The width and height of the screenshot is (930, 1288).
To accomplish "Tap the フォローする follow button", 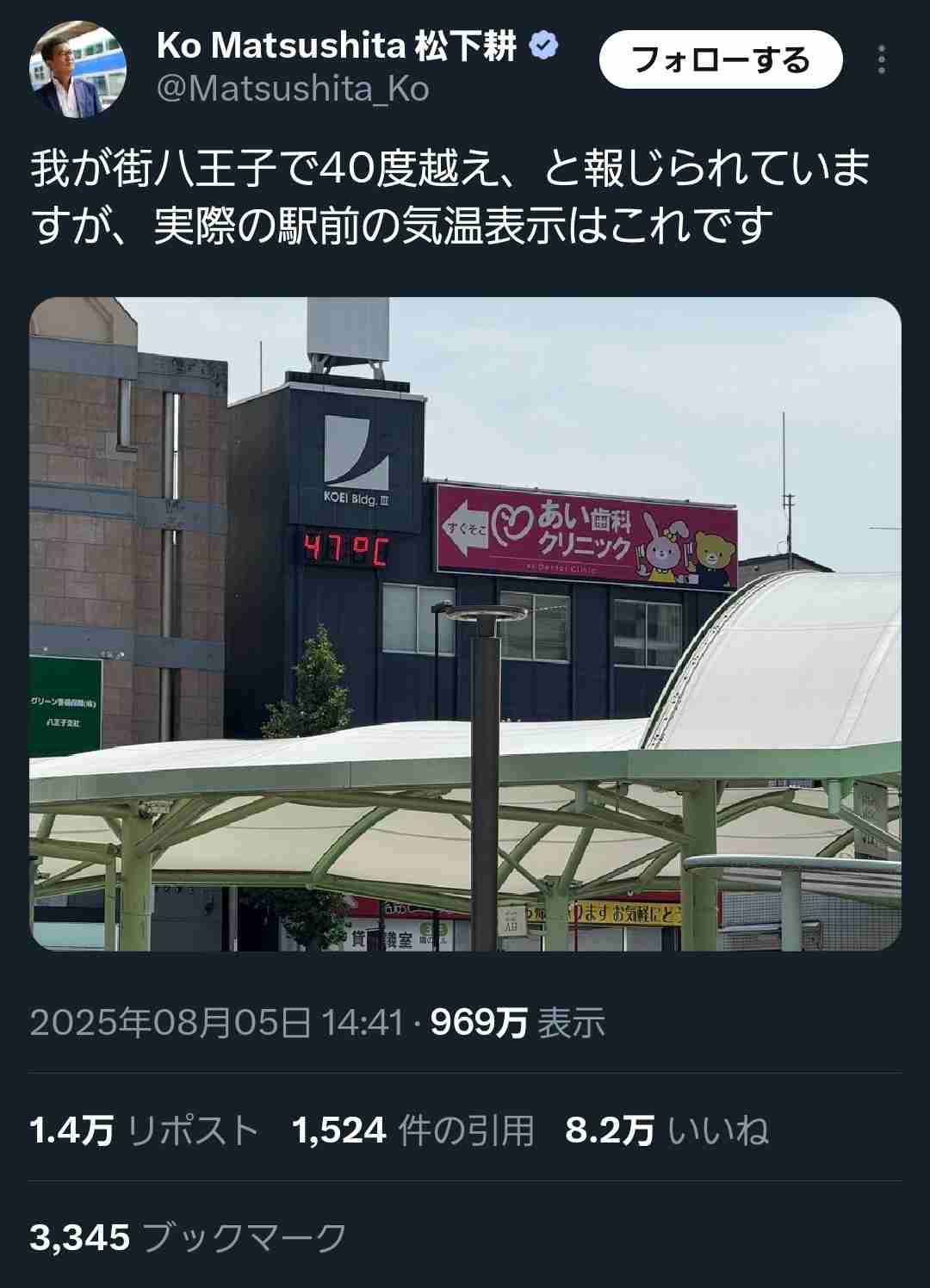I will click(x=720, y=60).
